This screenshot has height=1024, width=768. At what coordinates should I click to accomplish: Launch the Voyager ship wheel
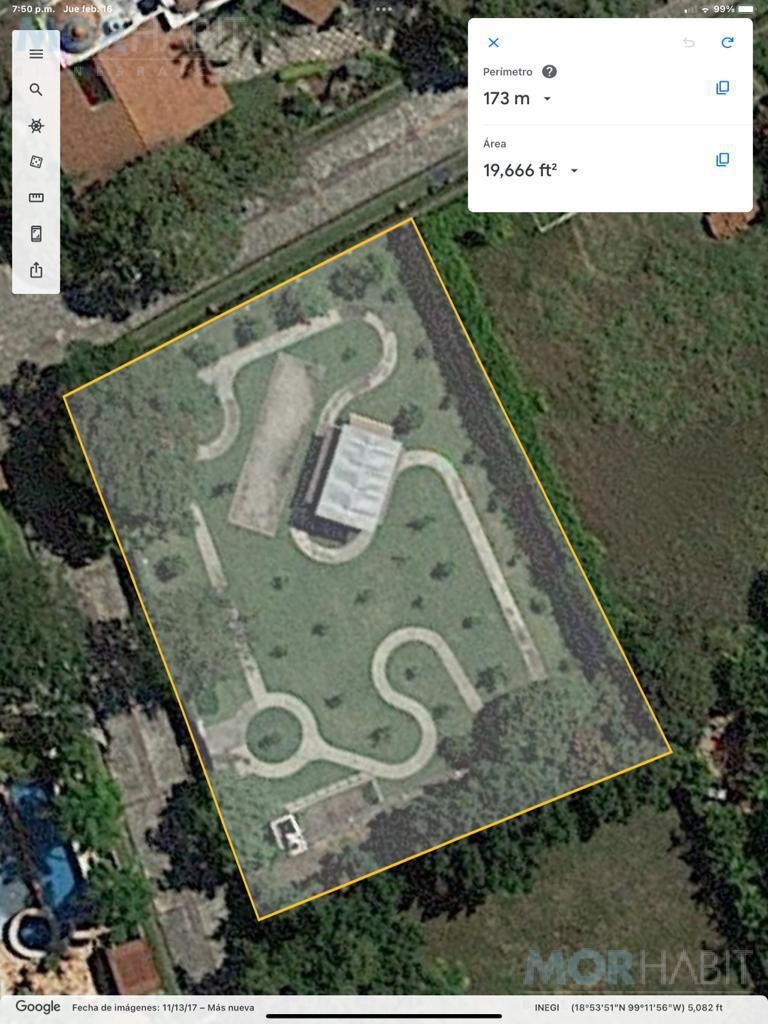(36, 125)
